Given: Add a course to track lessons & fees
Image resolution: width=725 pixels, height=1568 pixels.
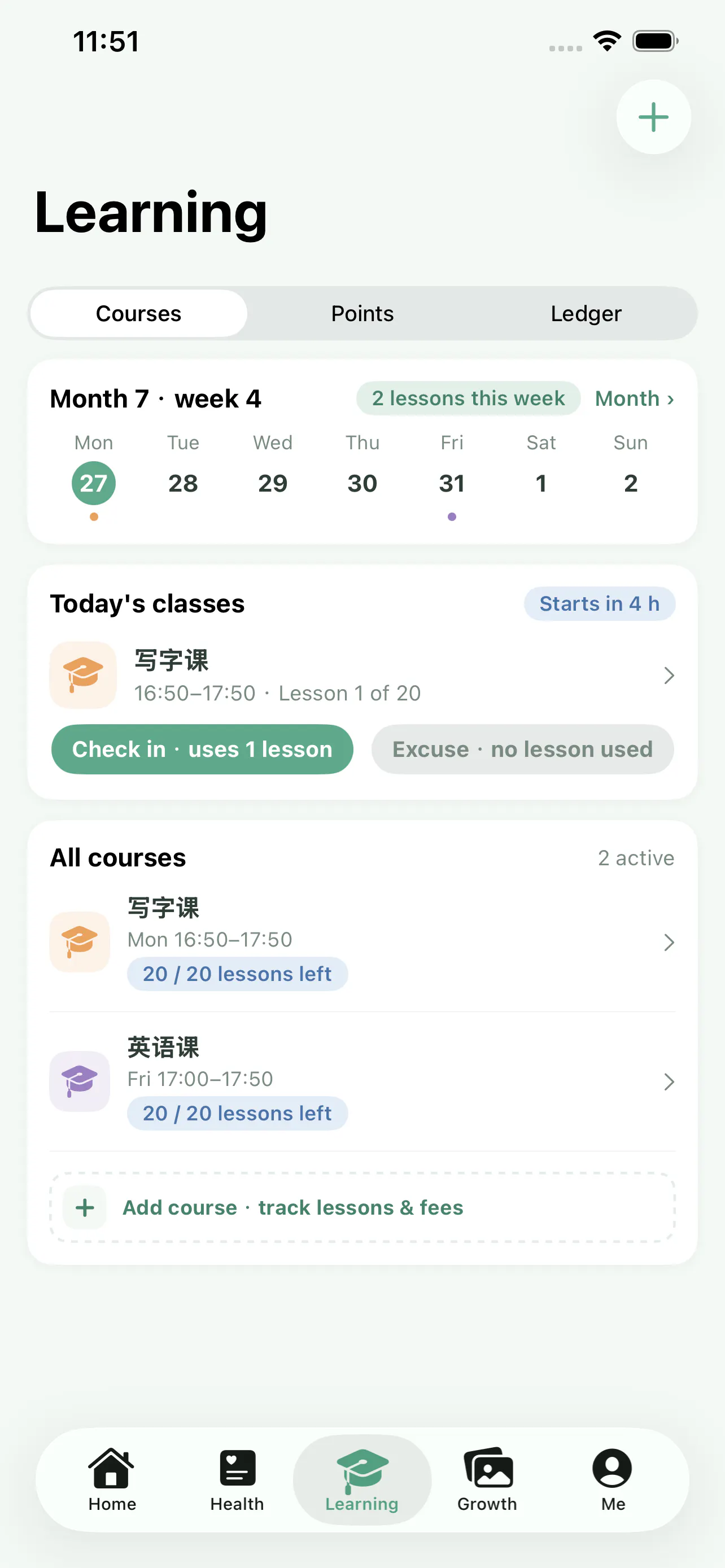Looking at the screenshot, I should (x=362, y=1208).
